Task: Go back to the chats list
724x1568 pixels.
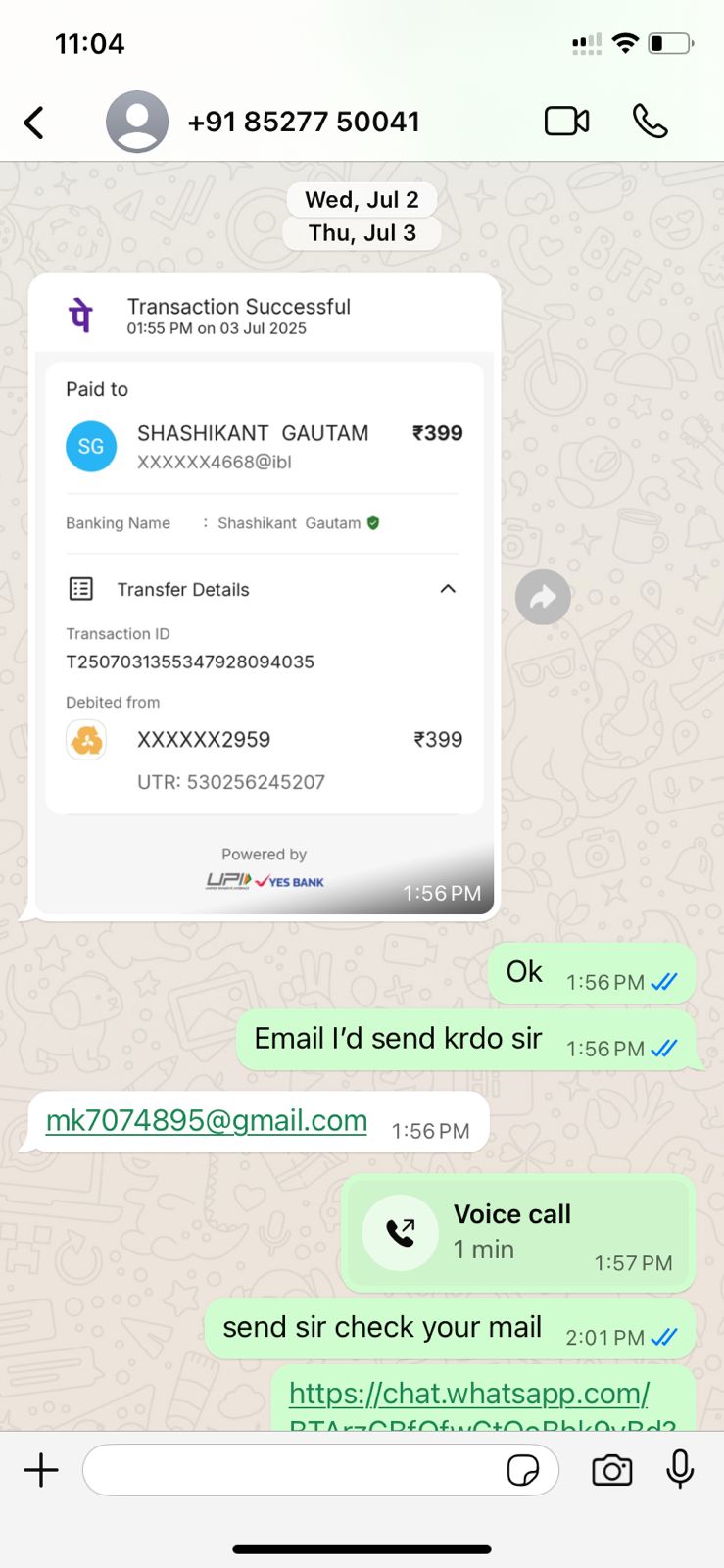Action: 34,122
